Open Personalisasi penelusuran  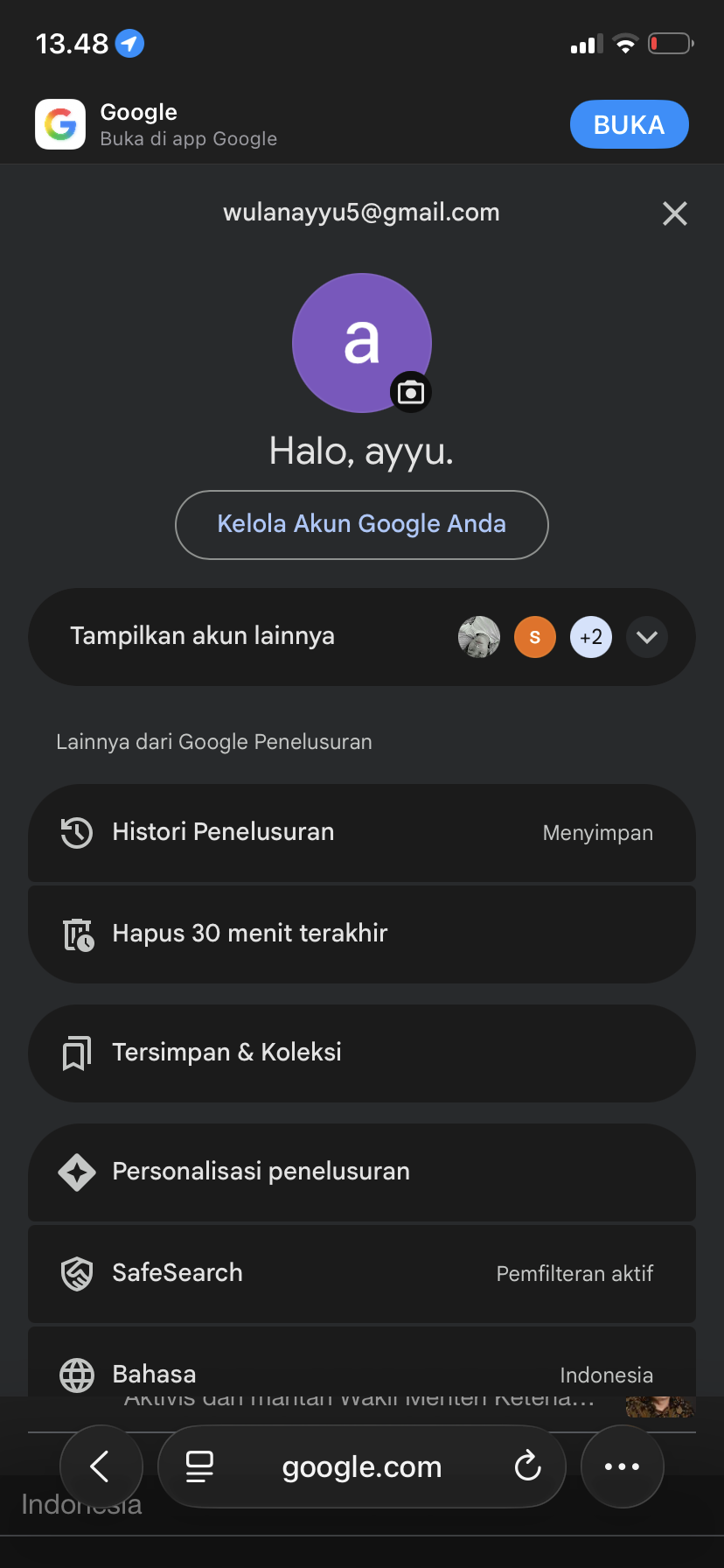(x=361, y=1172)
